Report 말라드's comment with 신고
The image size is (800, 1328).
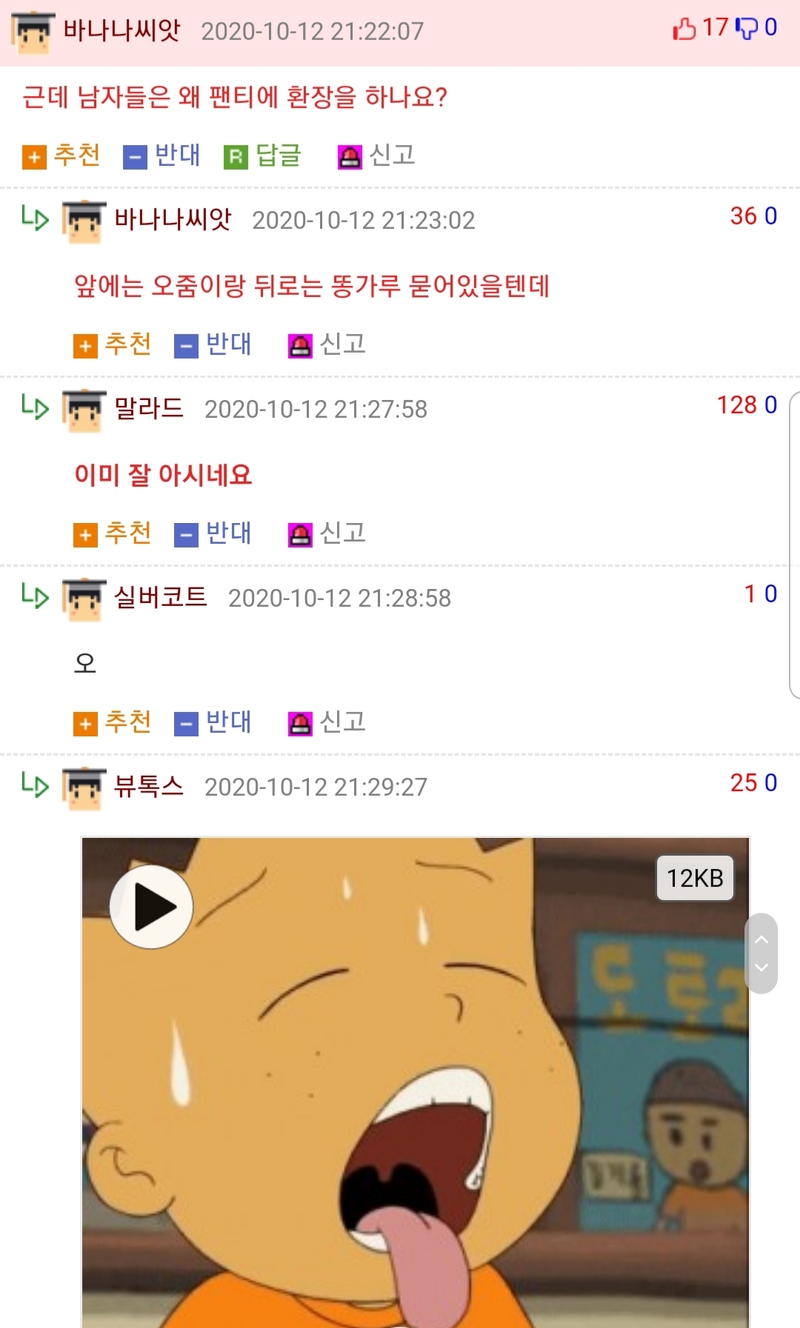(327, 534)
